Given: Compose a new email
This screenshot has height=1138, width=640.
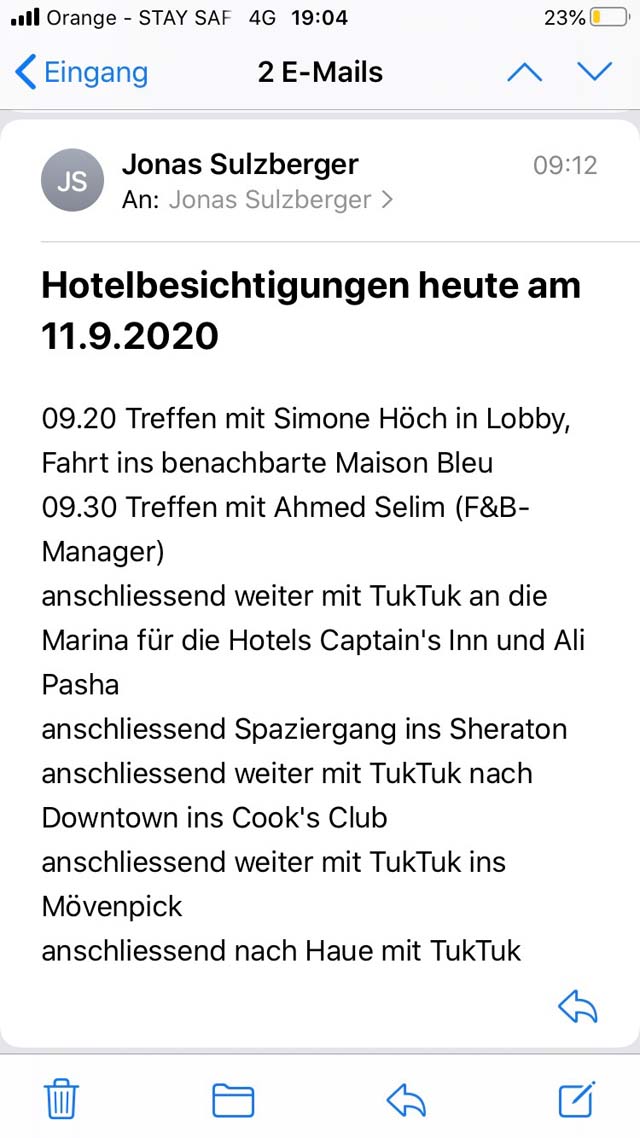Looking at the screenshot, I should [x=578, y=1099].
